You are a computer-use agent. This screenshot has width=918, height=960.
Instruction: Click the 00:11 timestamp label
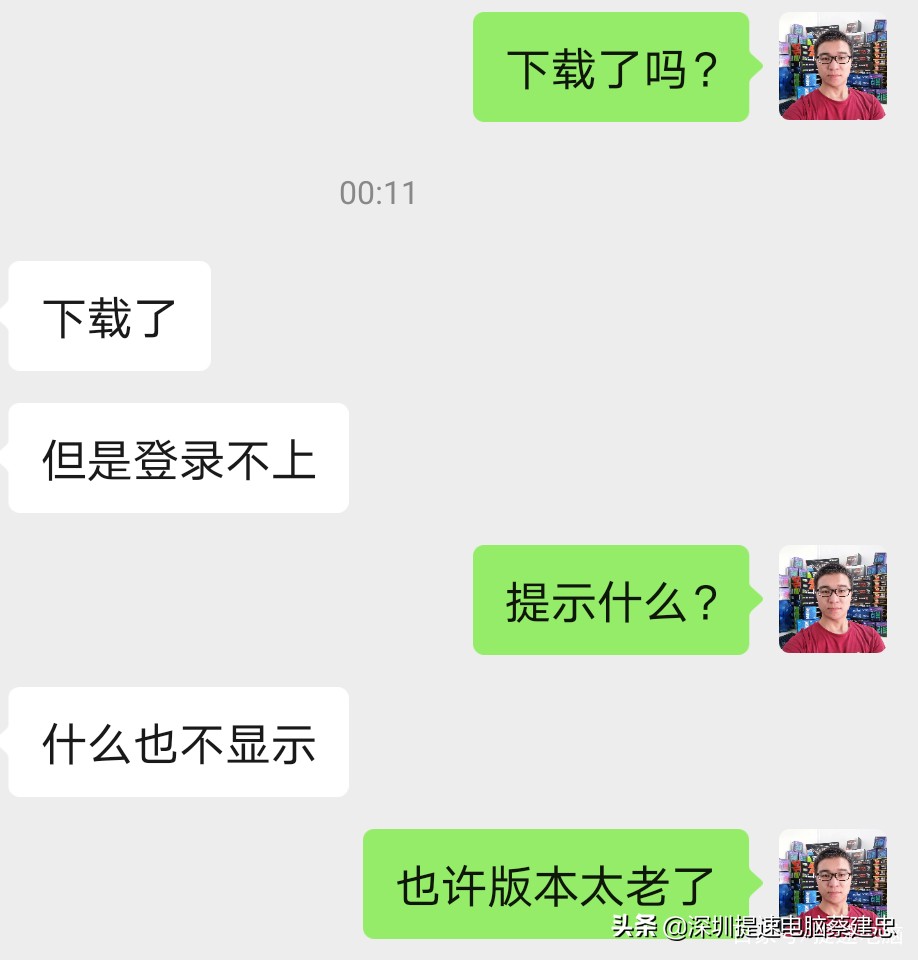pos(377,194)
